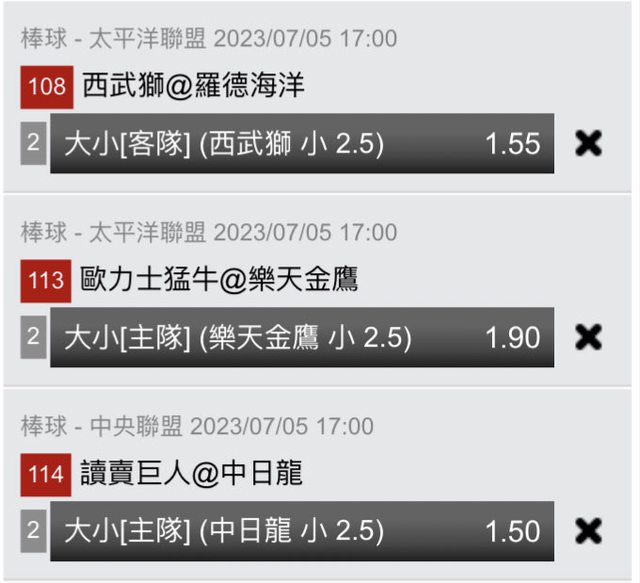Screen dimensions: 640x583
Task: Remove the 樂天金鷹 小 2.5 bet
Action: (589, 338)
